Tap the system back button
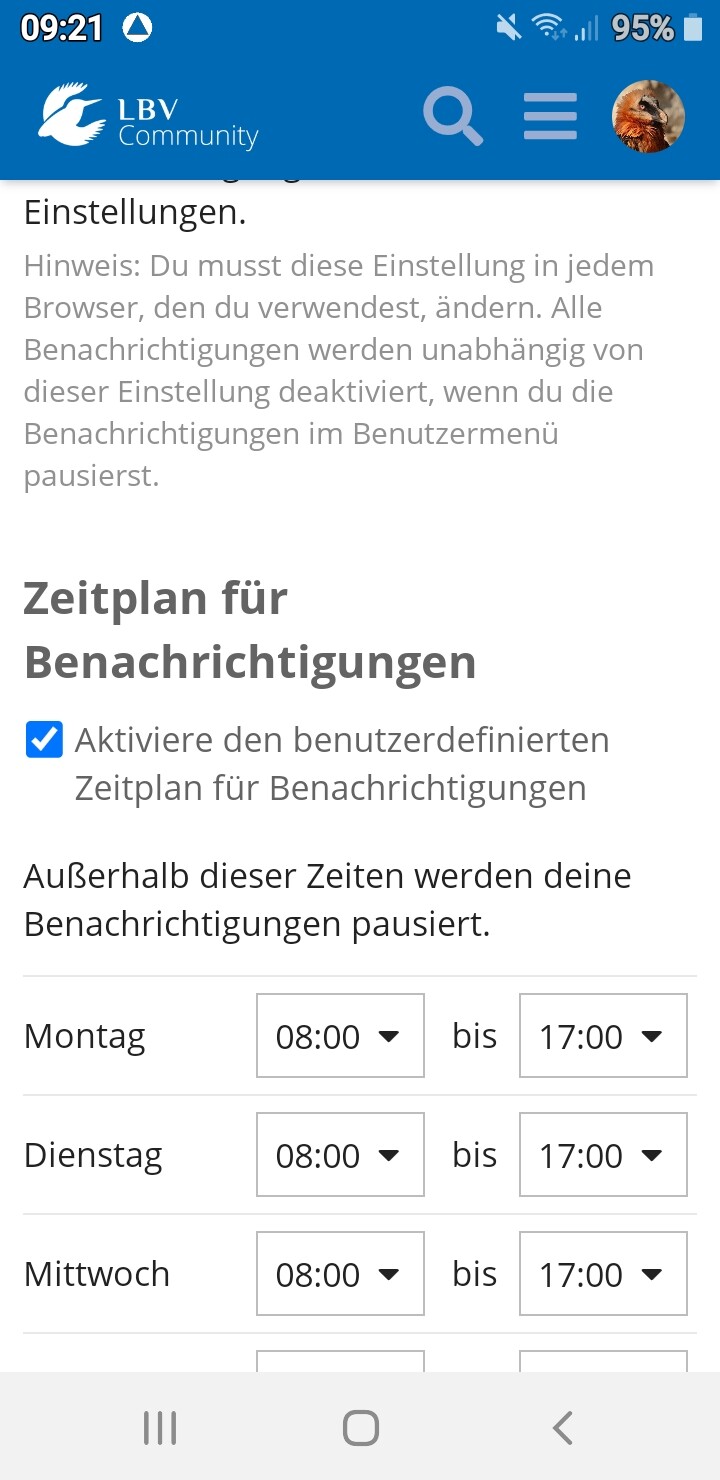The height and width of the screenshot is (1480, 720). [562, 1428]
